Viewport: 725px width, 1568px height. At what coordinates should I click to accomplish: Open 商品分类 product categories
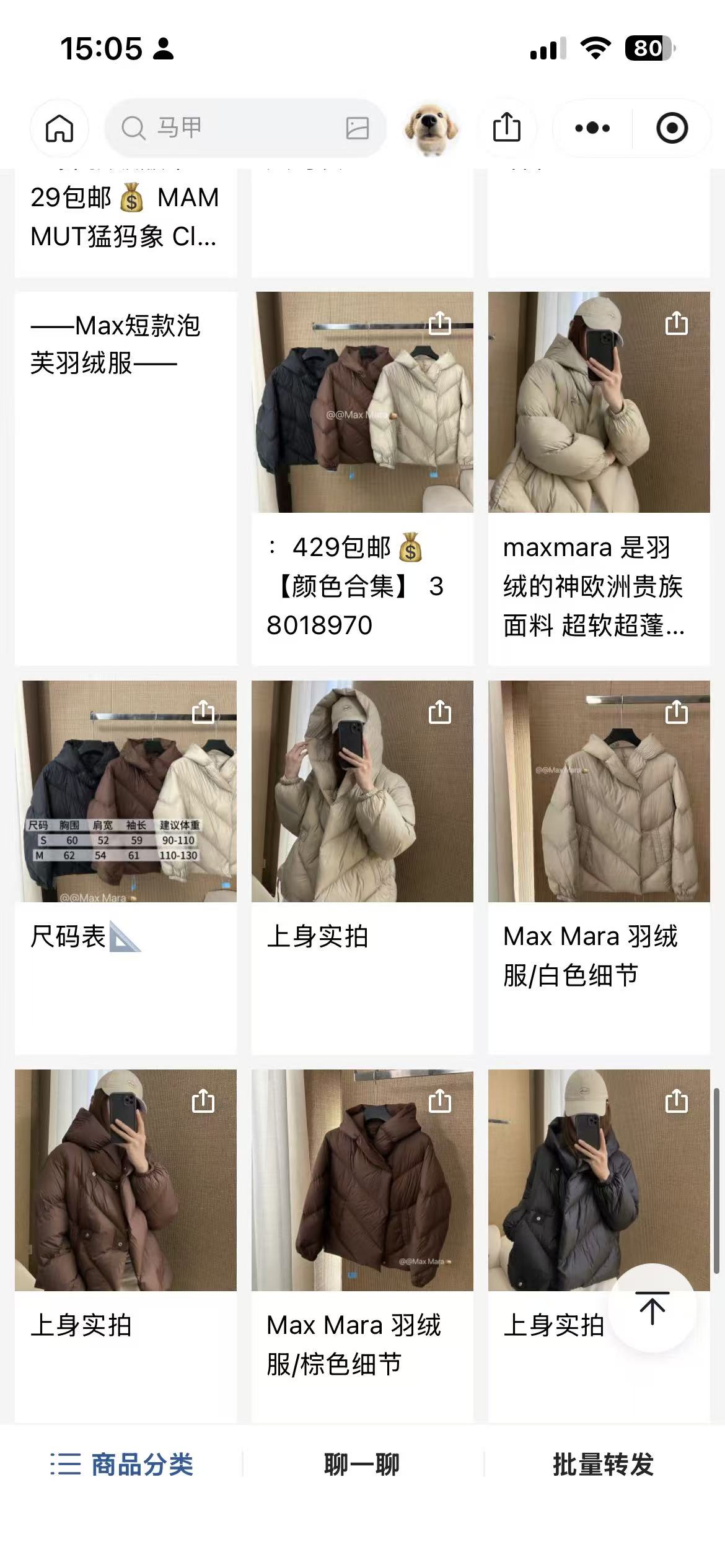(122, 1465)
